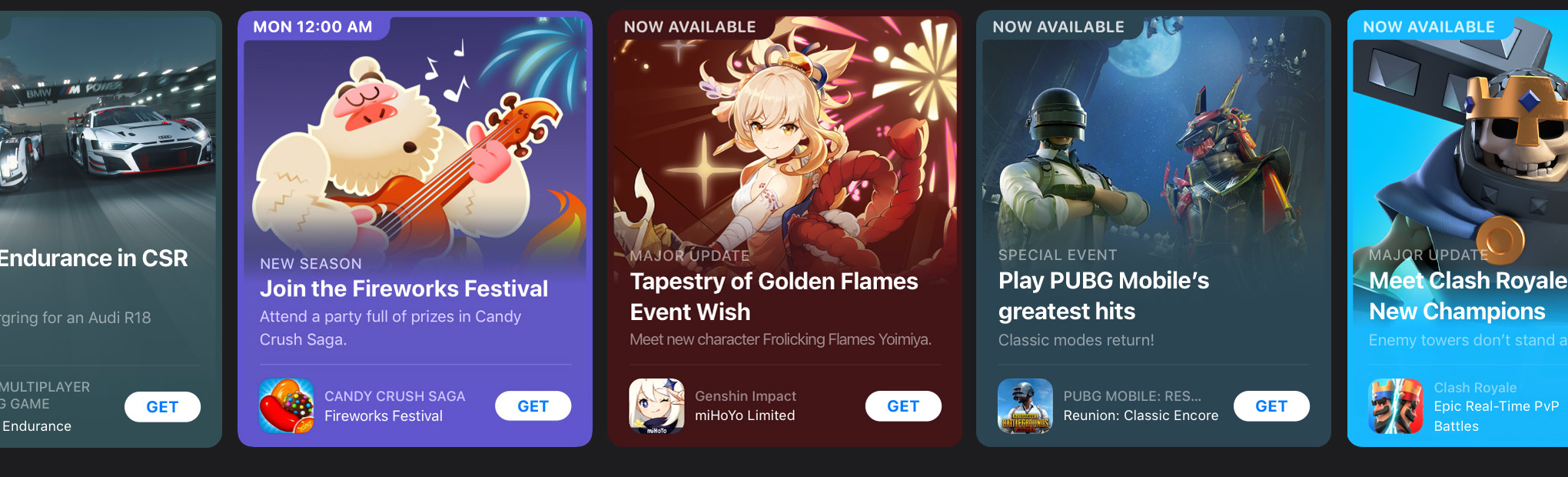Get Genshin Impact

pyautogui.click(x=903, y=405)
